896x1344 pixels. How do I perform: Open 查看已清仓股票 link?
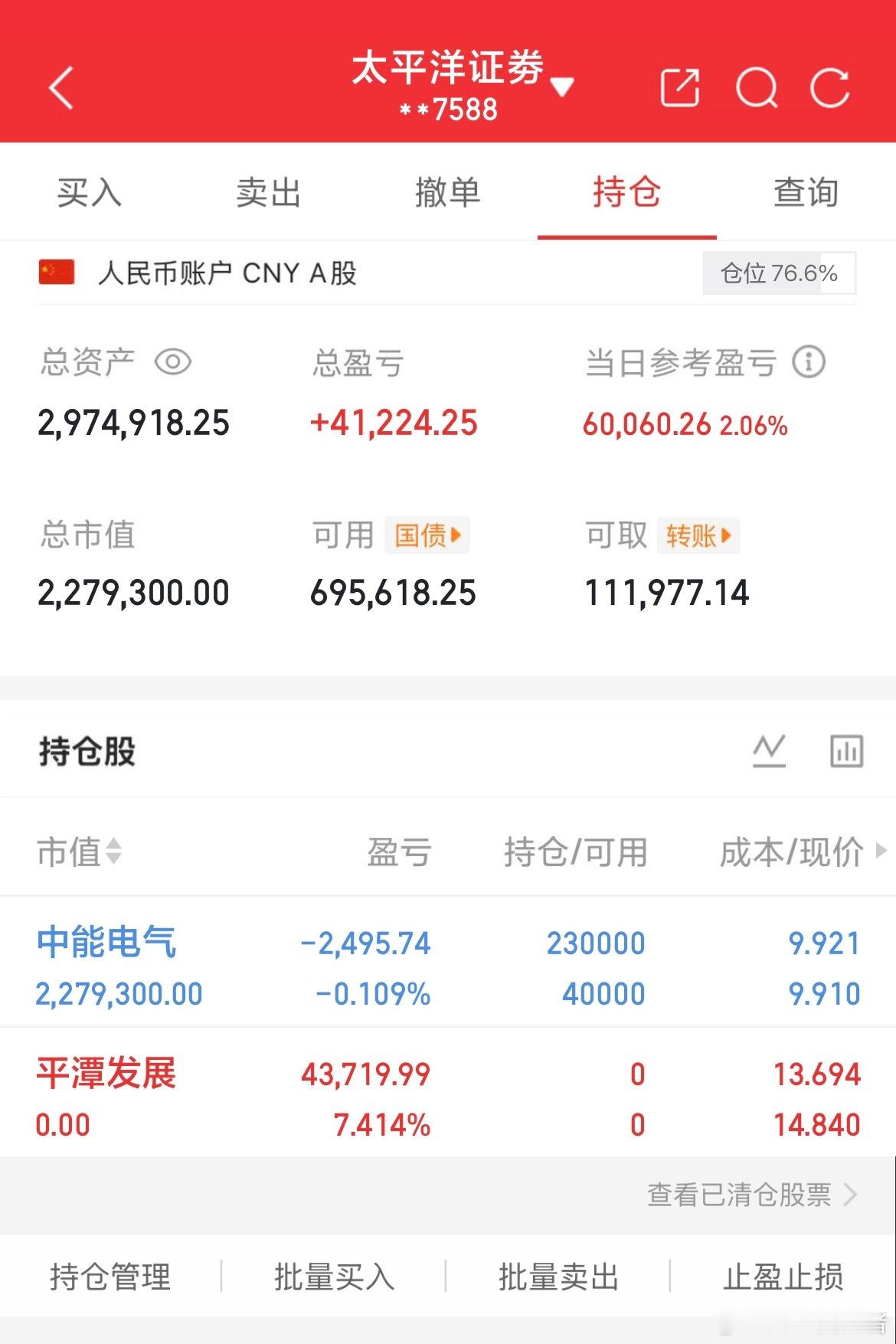pyautogui.click(x=740, y=1196)
